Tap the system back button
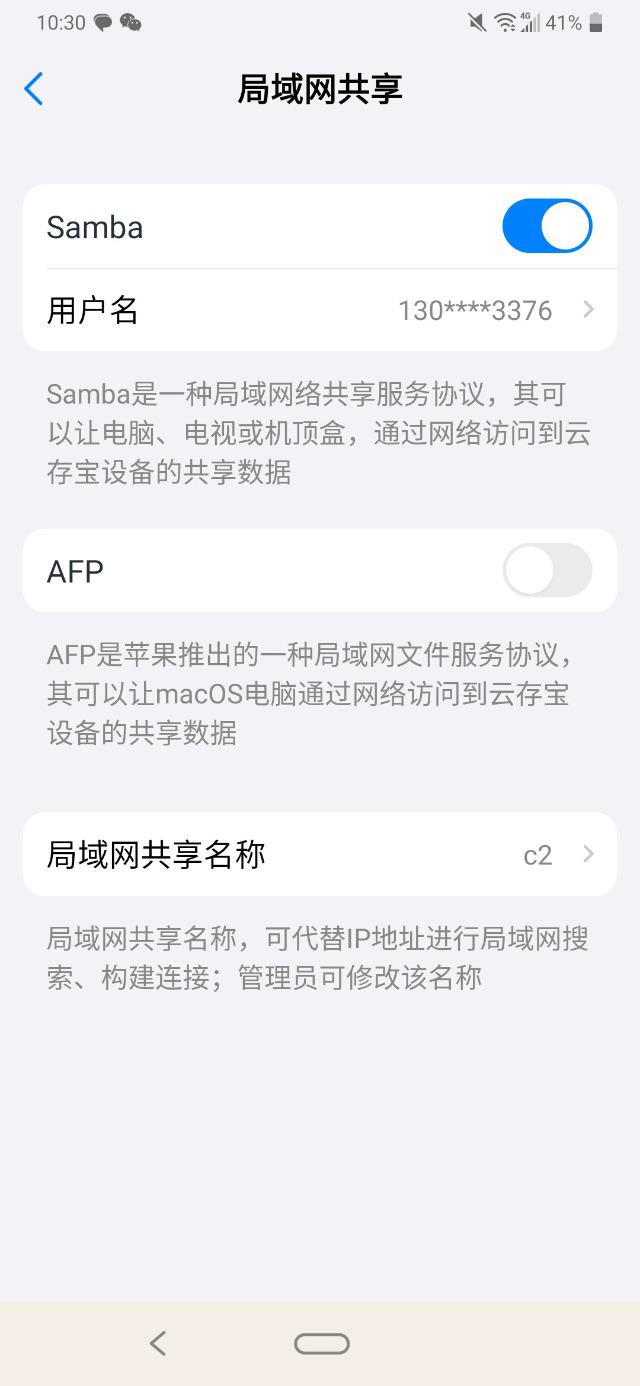 click(x=158, y=1343)
